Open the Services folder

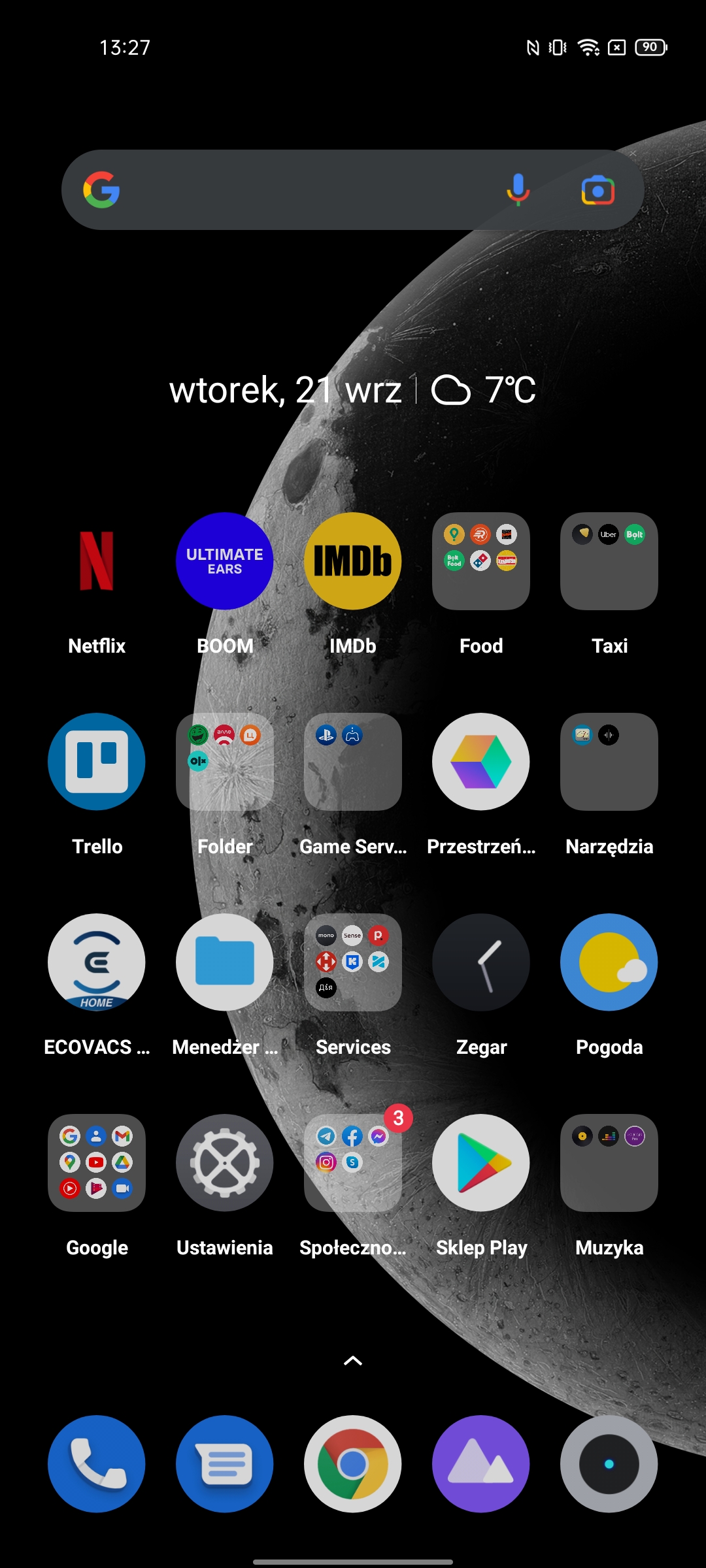point(353,962)
